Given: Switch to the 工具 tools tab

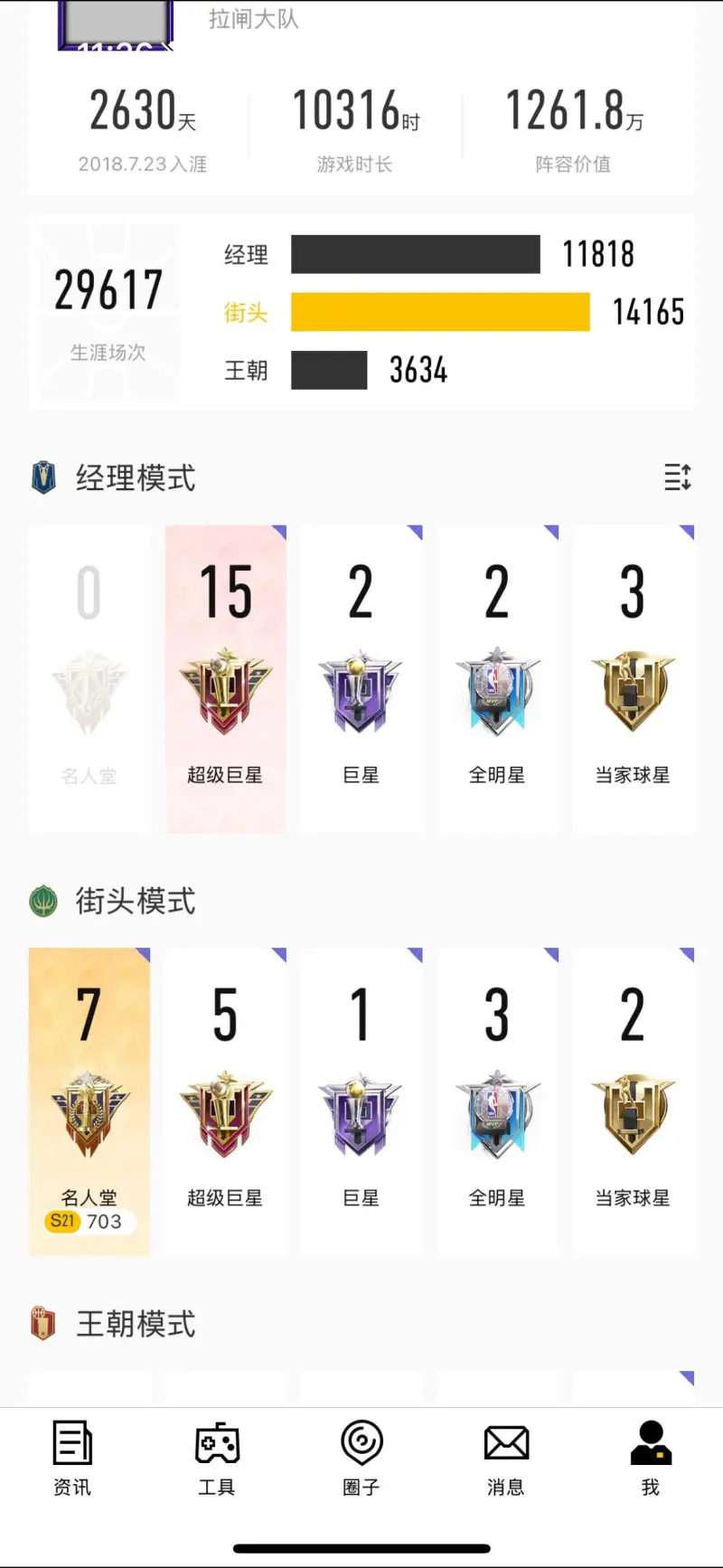Looking at the screenshot, I should point(217,1457).
